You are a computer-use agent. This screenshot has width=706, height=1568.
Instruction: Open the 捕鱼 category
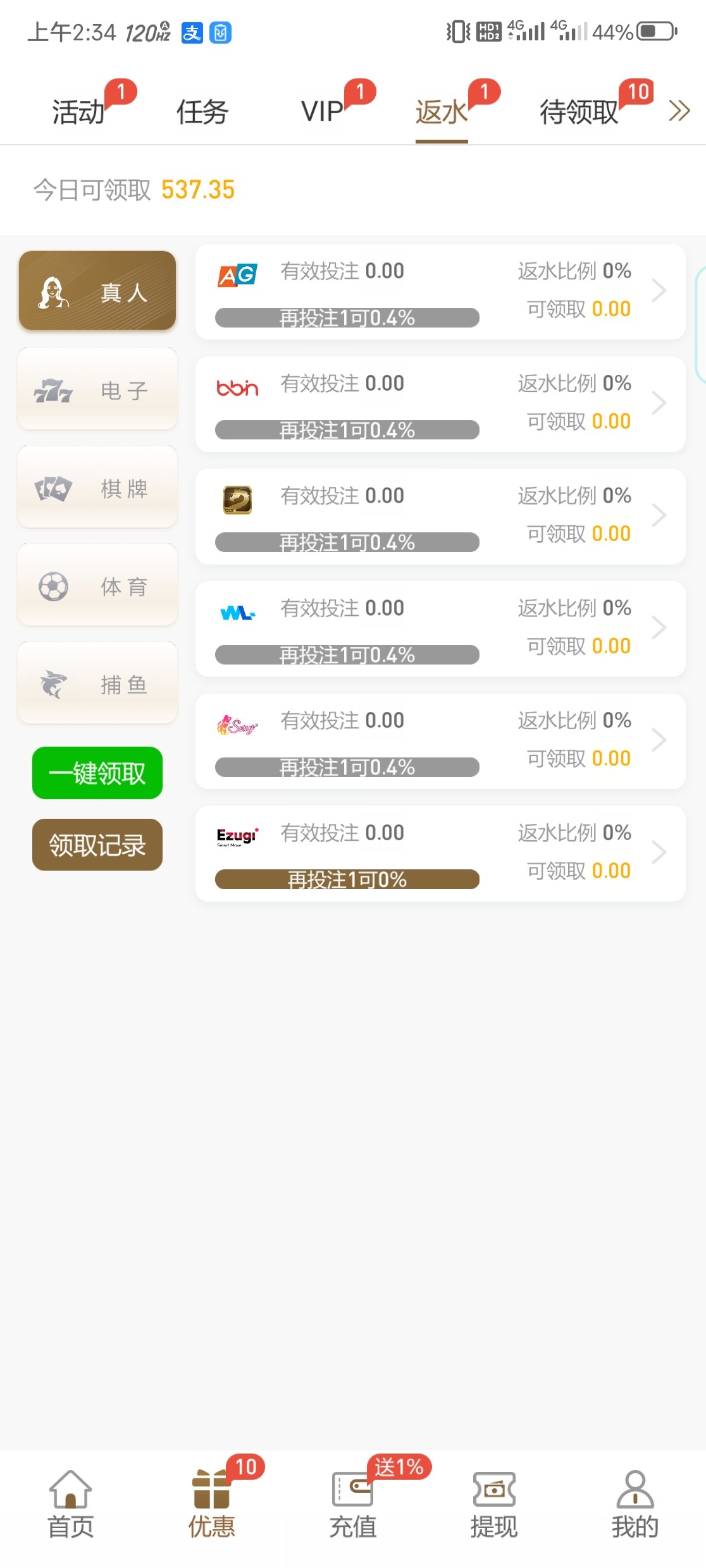tap(97, 683)
